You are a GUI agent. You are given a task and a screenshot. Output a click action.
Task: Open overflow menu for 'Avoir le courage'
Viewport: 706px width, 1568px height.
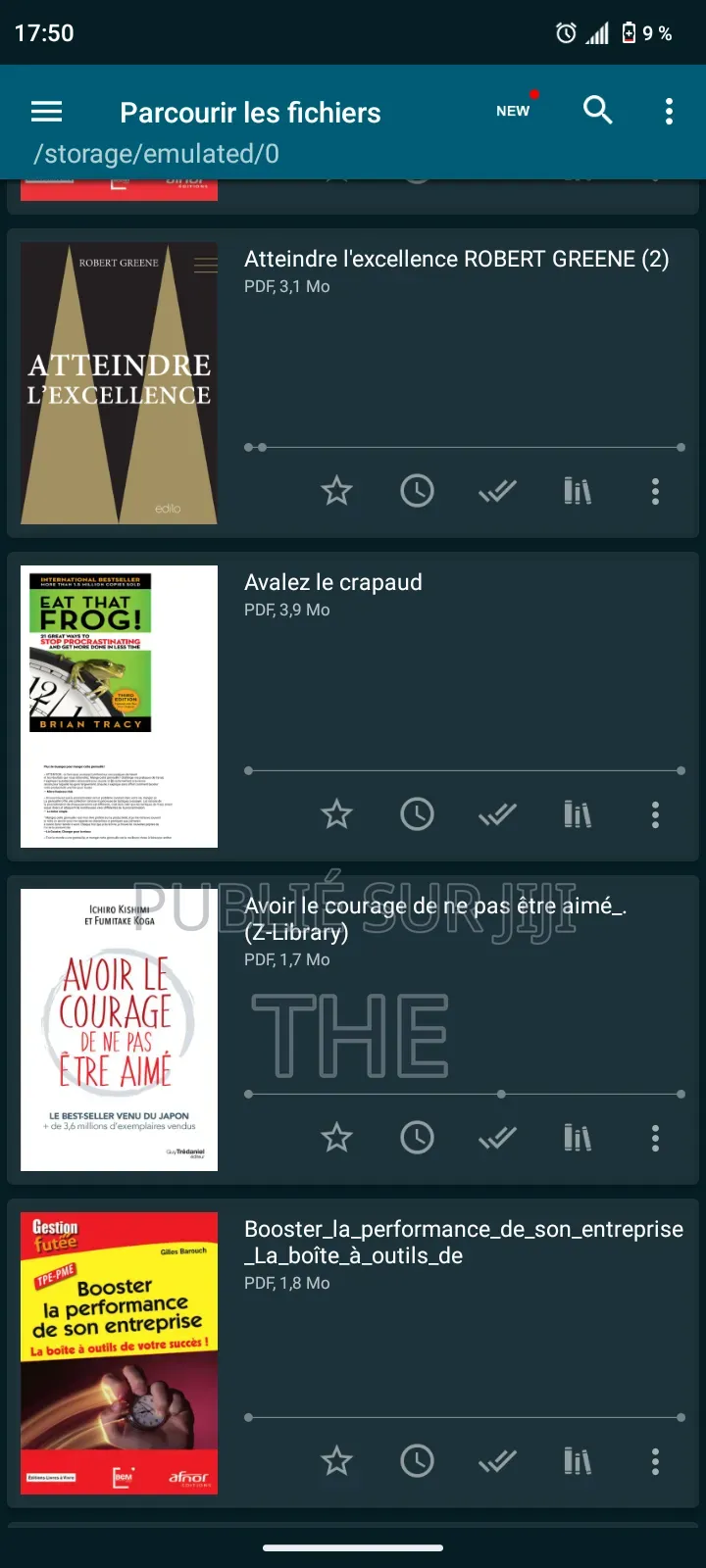tap(655, 1138)
